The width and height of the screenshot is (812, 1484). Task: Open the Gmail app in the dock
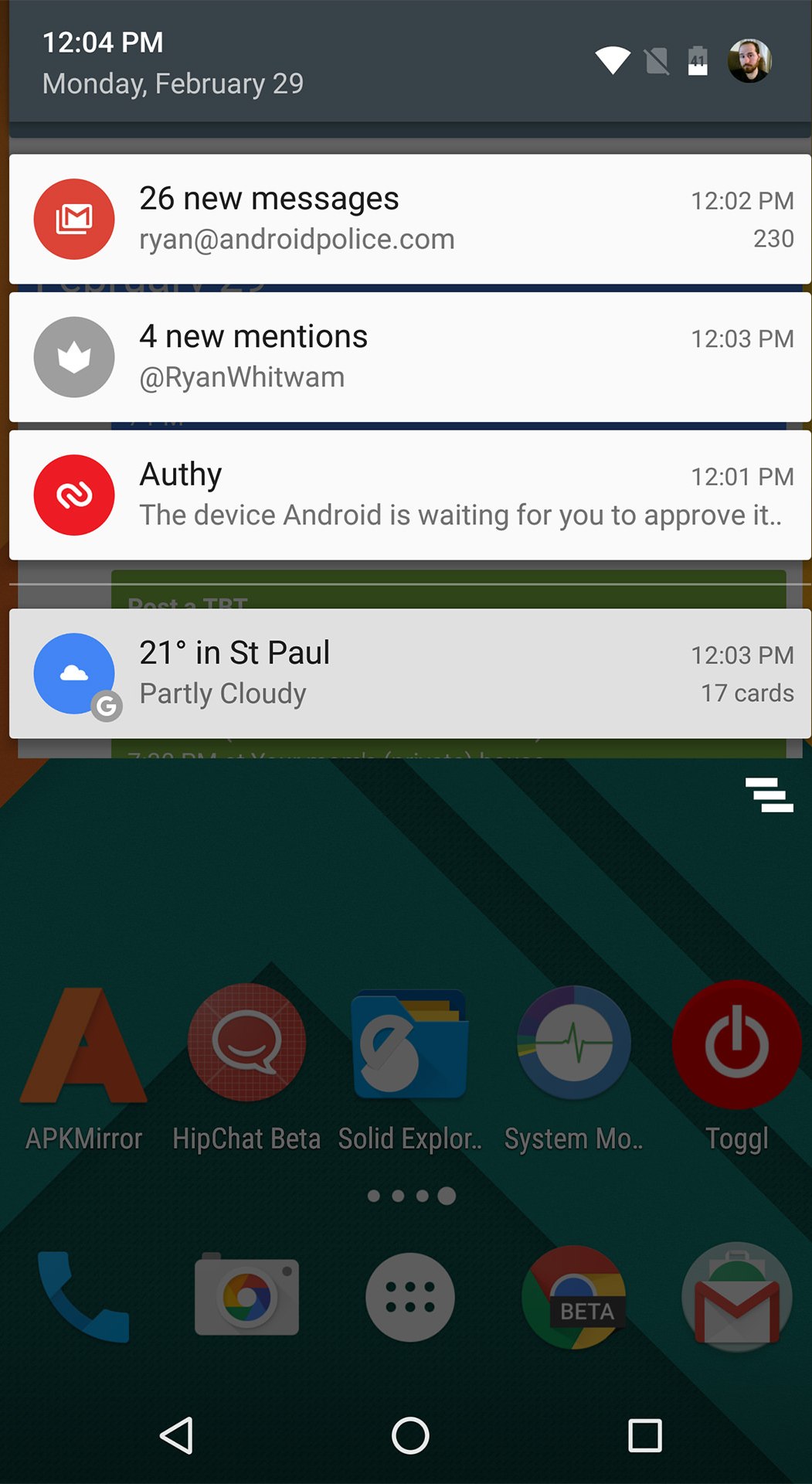click(x=736, y=1298)
